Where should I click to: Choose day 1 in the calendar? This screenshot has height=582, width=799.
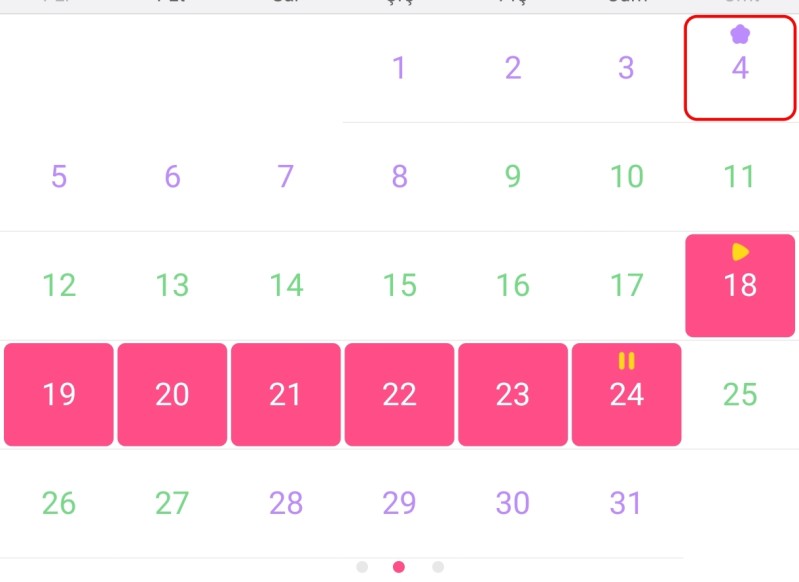[399, 68]
